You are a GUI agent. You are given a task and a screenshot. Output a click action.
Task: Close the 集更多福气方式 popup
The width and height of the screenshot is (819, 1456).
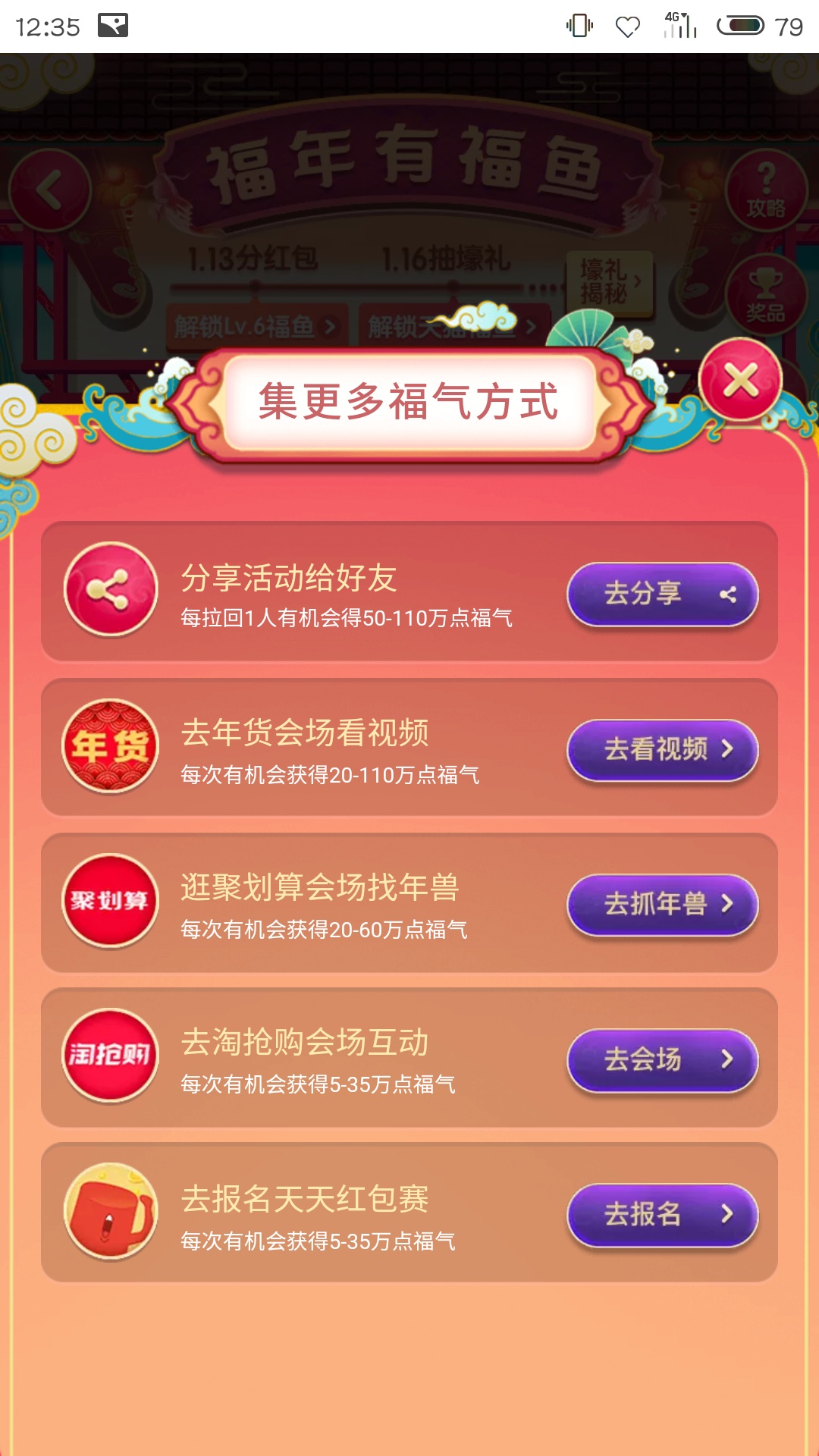click(x=740, y=380)
